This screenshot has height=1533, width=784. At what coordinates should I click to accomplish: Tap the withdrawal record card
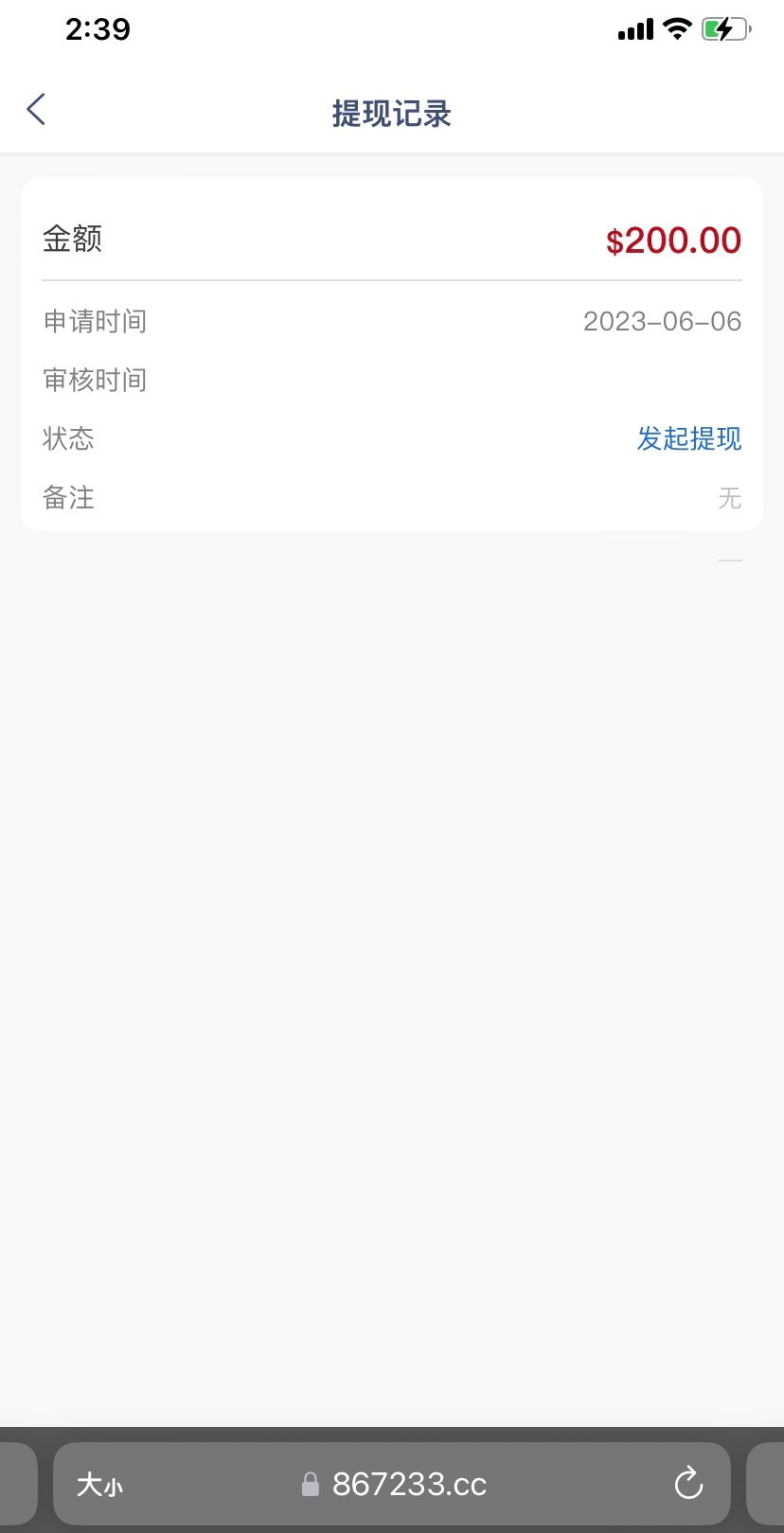pos(392,350)
